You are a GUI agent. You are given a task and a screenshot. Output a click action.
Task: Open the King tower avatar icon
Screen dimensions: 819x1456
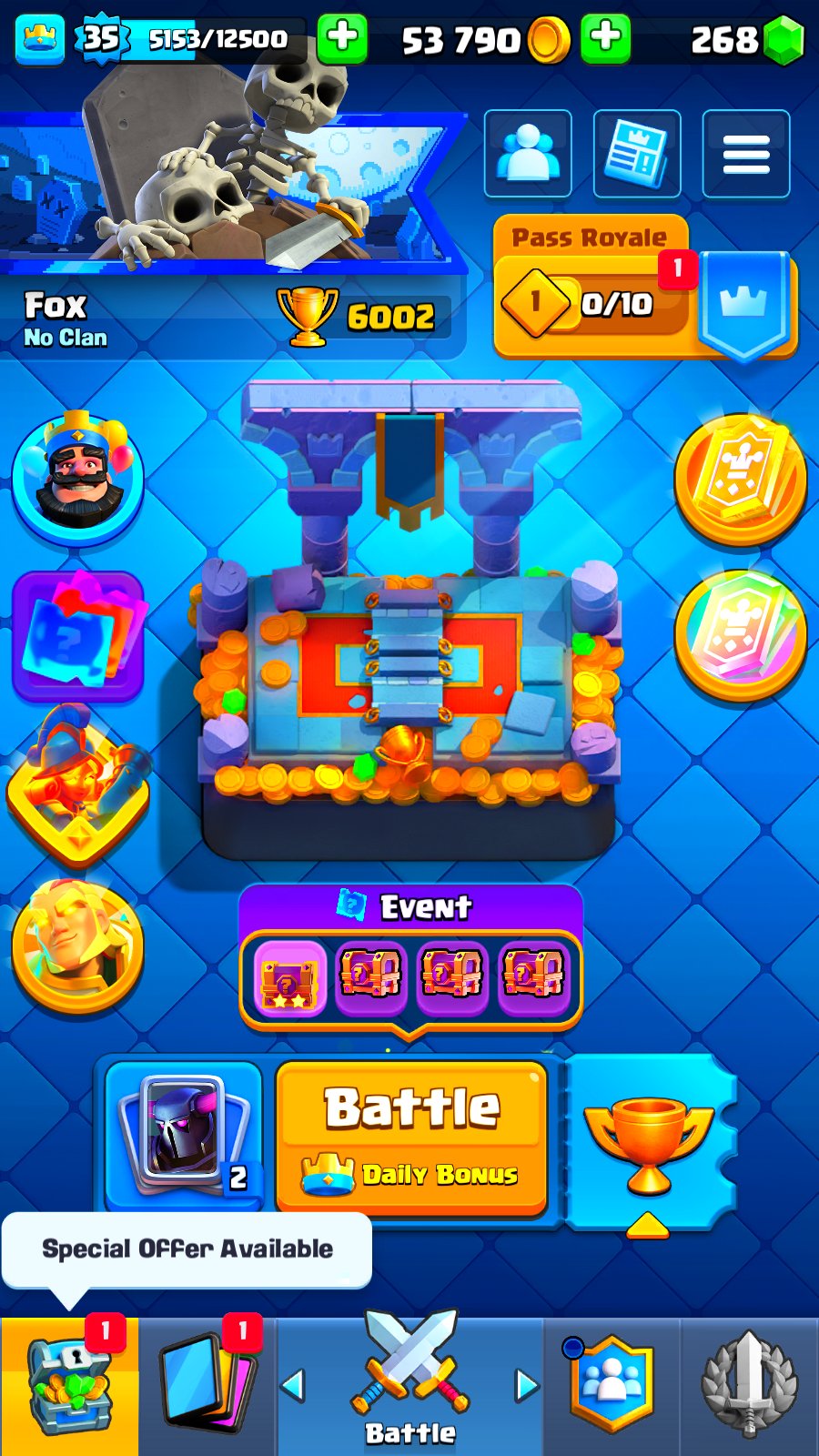78,477
